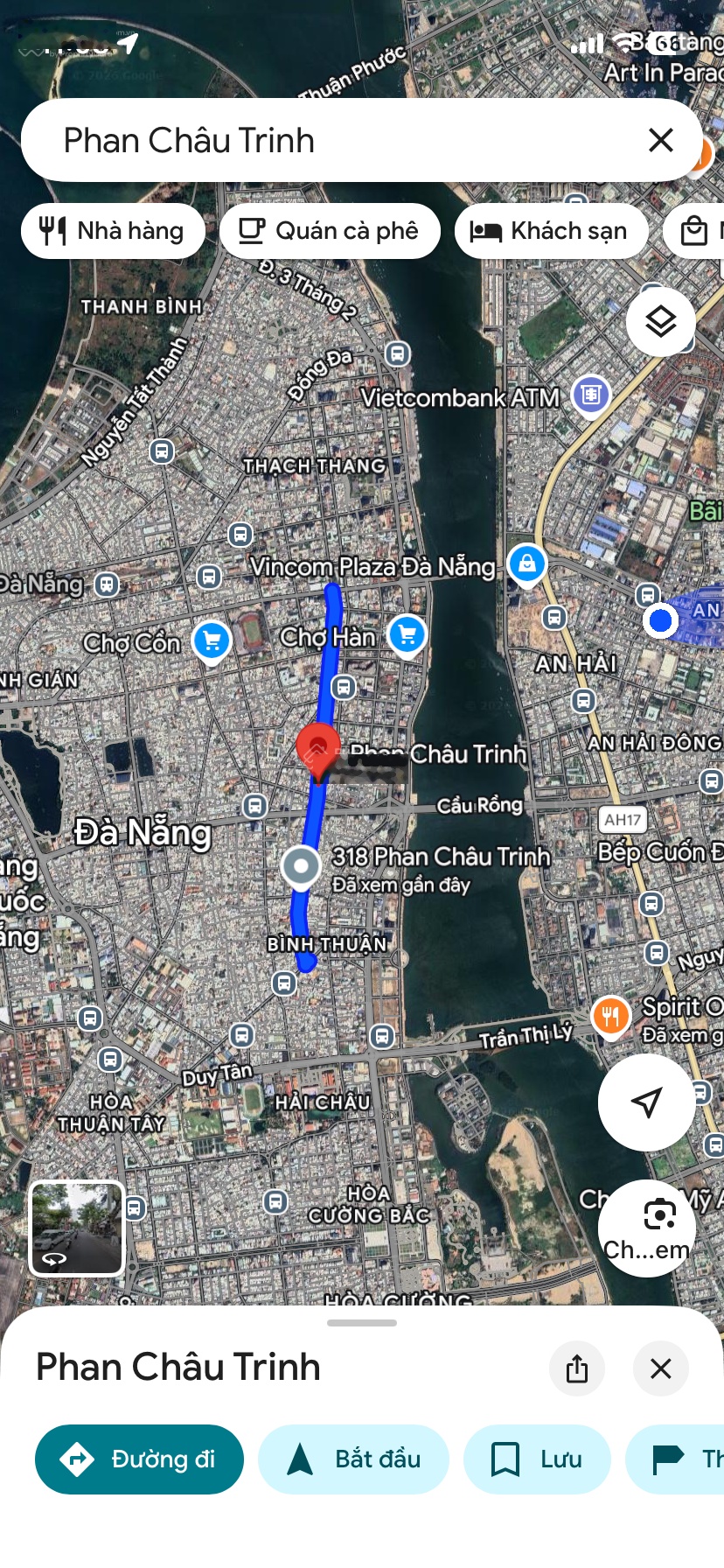The width and height of the screenshot is (724, 1568).
Task: Tap the camera lens button
Action: [658, 1215]
